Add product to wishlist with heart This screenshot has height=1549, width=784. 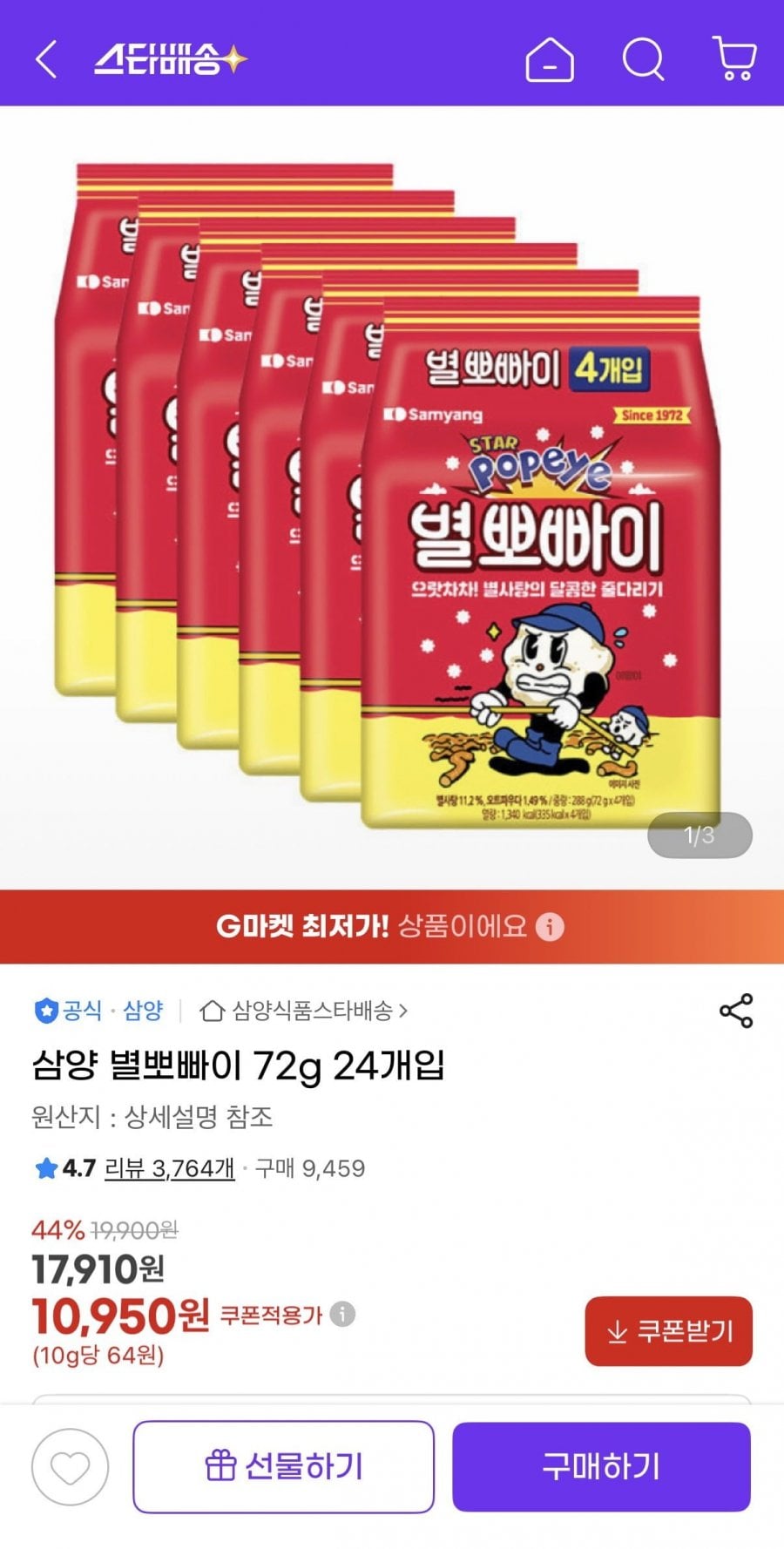(71, 1467)
